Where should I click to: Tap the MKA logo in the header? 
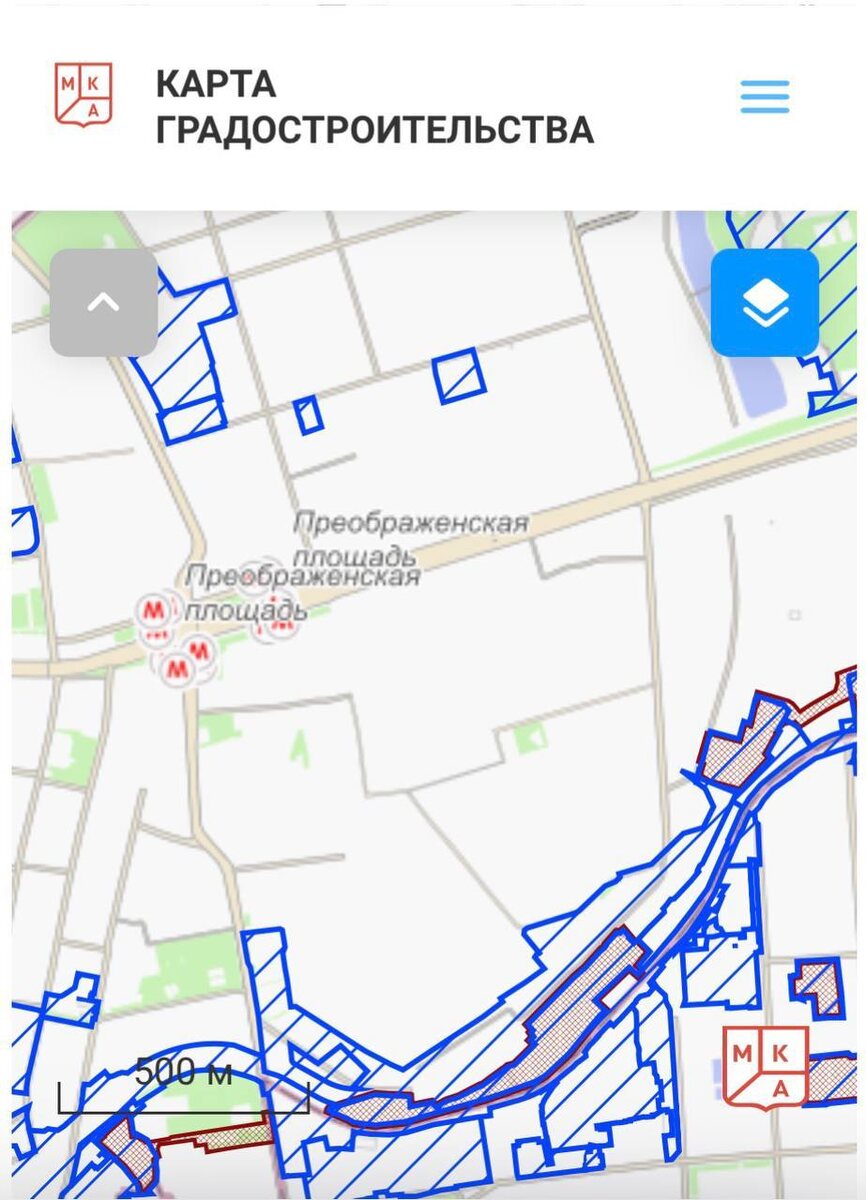tap(83, 95)
